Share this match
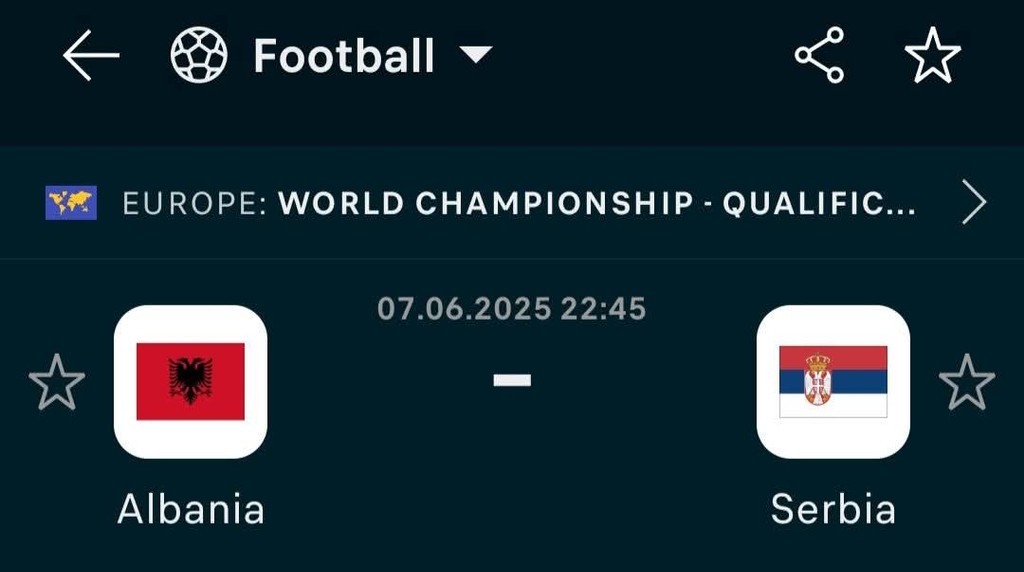The width and height of the screenshot is (1024, 572). 819,55
